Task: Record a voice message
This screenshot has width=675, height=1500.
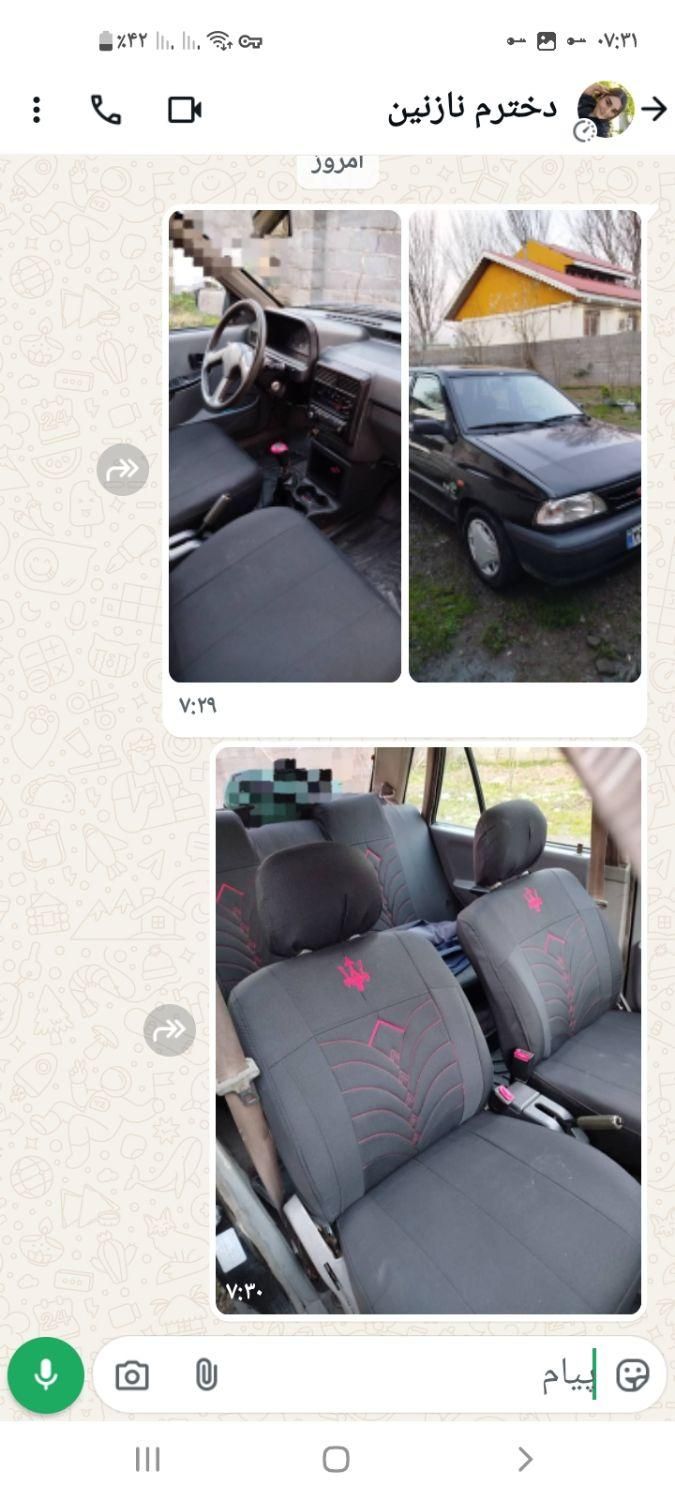Action: coord(46,1375)
